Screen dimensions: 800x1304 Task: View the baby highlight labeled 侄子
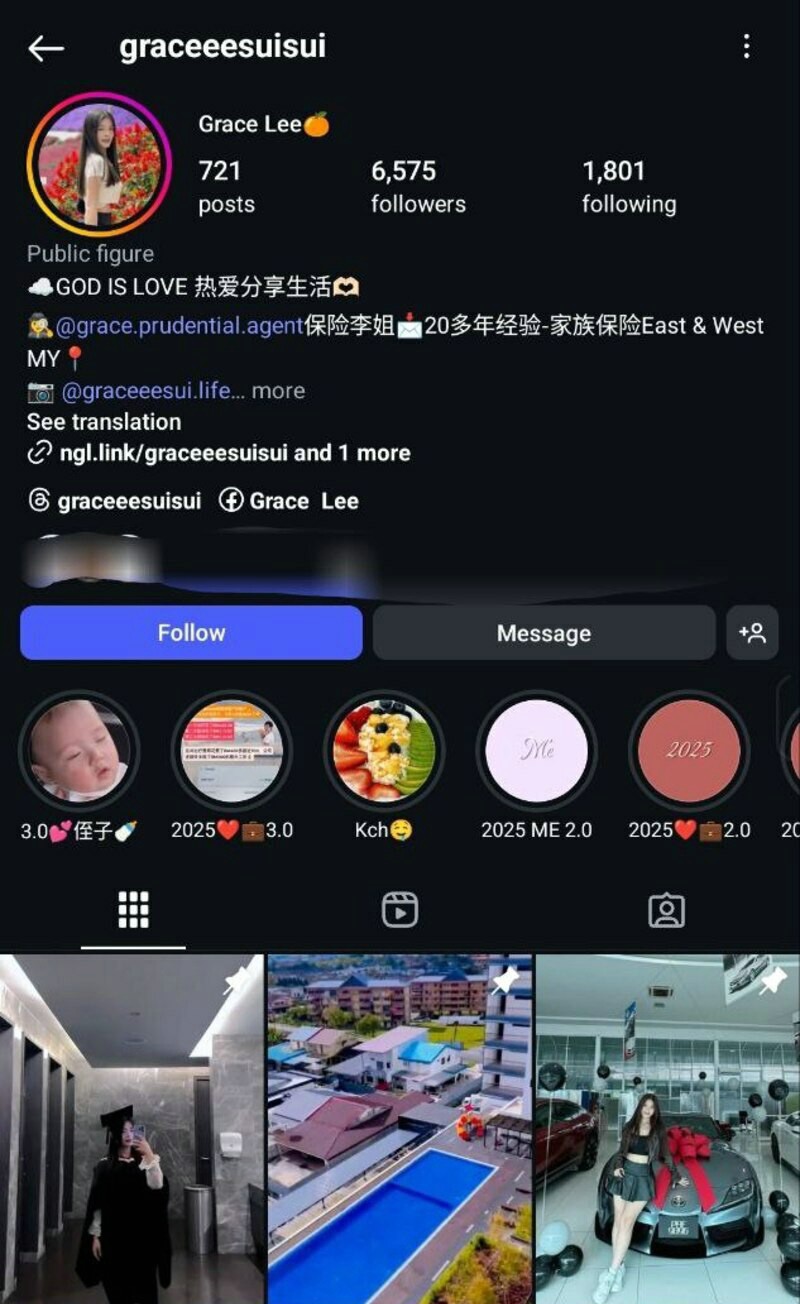(x=79, y=751)
